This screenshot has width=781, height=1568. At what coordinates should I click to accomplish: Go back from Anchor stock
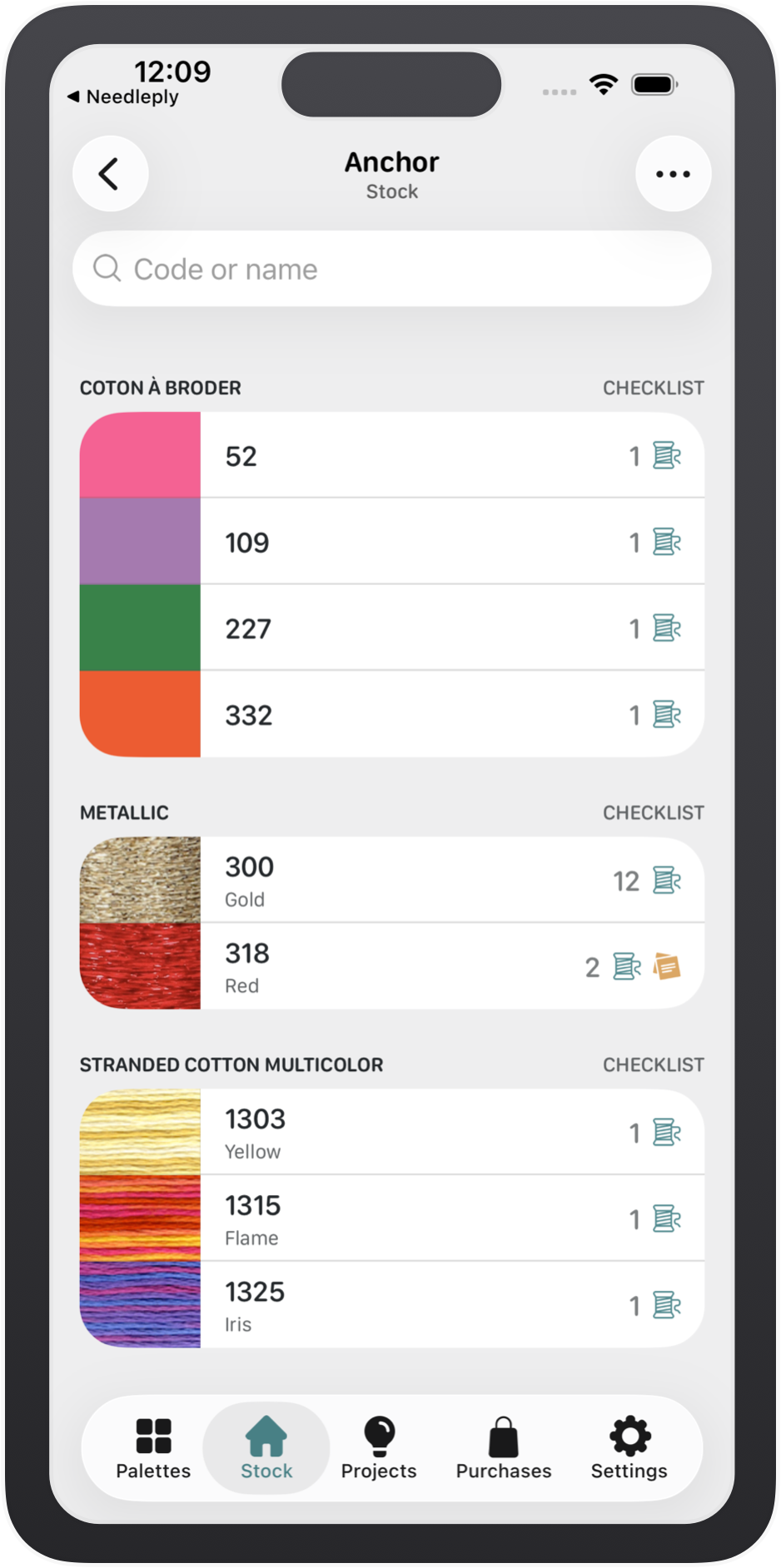(110, 174)
